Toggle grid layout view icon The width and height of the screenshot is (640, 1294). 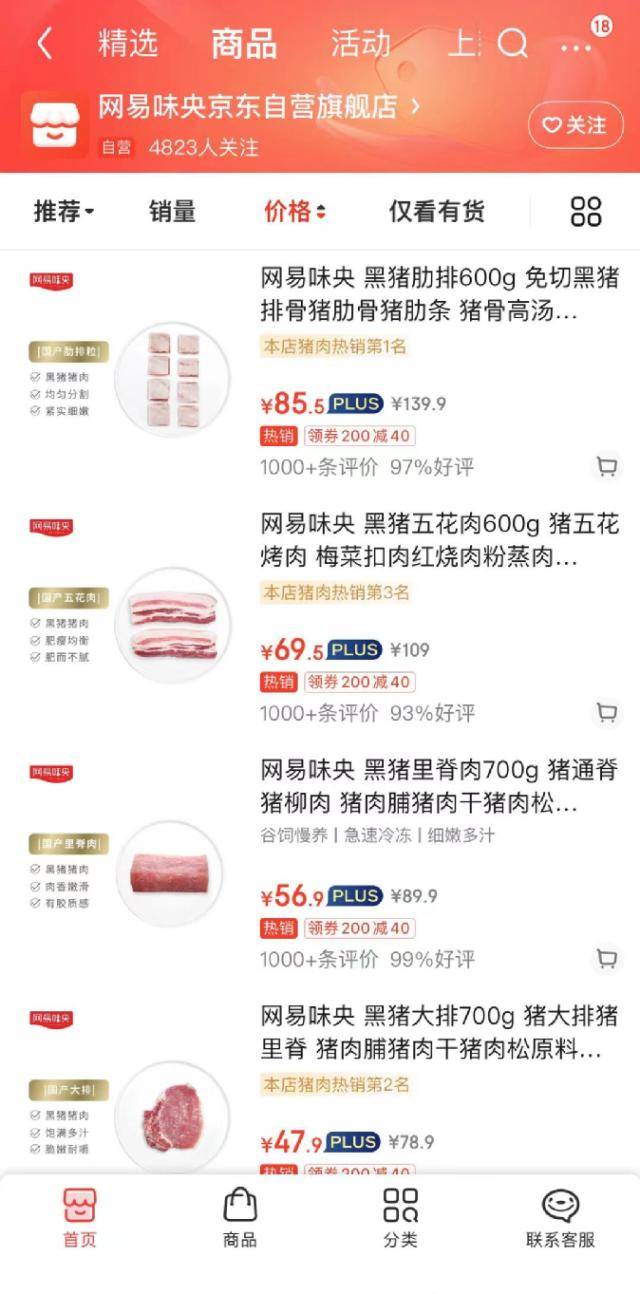point(586,211)
